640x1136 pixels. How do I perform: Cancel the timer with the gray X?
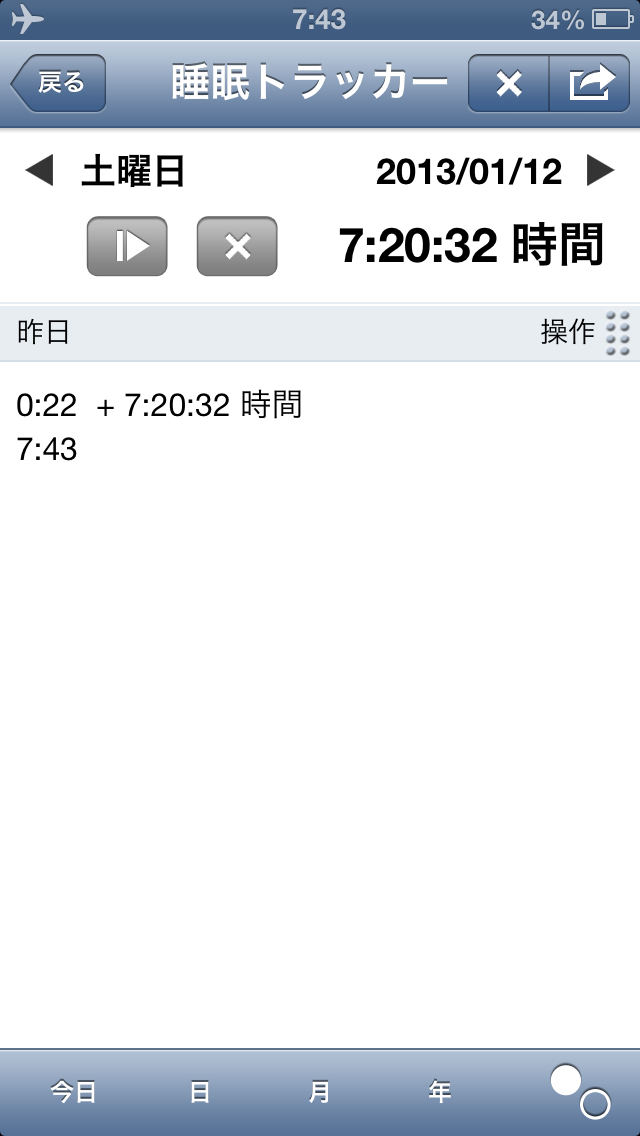237,245
